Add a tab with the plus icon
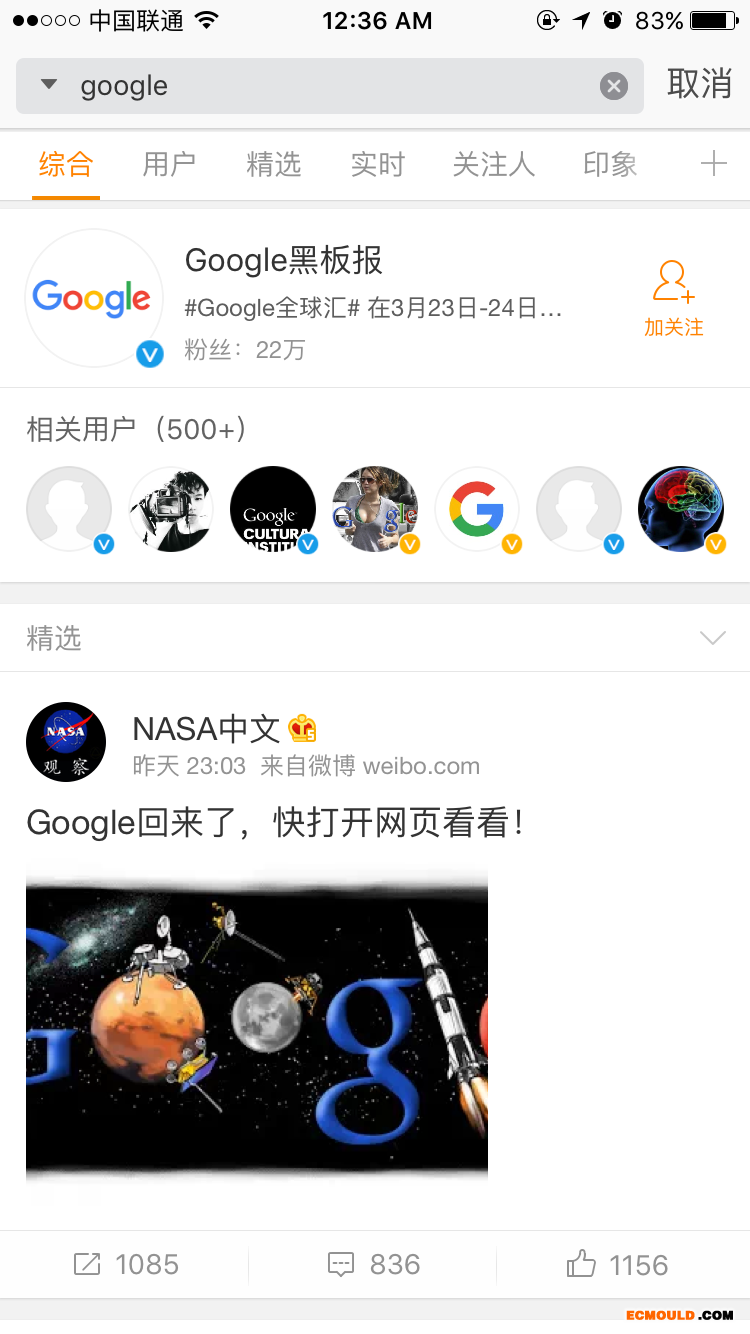The width and height of the screenshot is (750, 1334). tap(713, 163)
